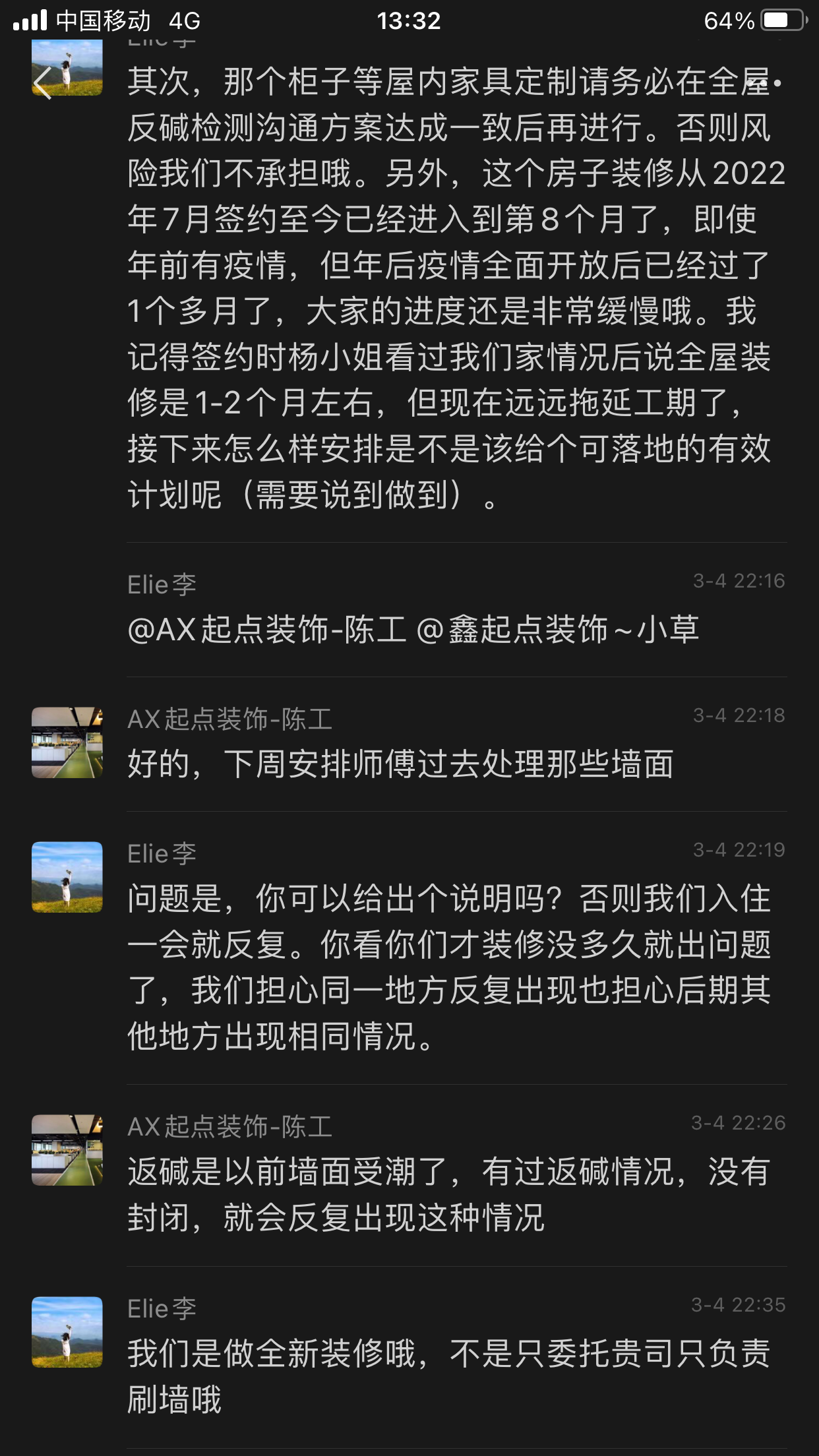Open Elie李's avatar on the 22:35 message
Viewport: 819px width, 1456px height.
pyautogui.click(x=67, y=1332)
